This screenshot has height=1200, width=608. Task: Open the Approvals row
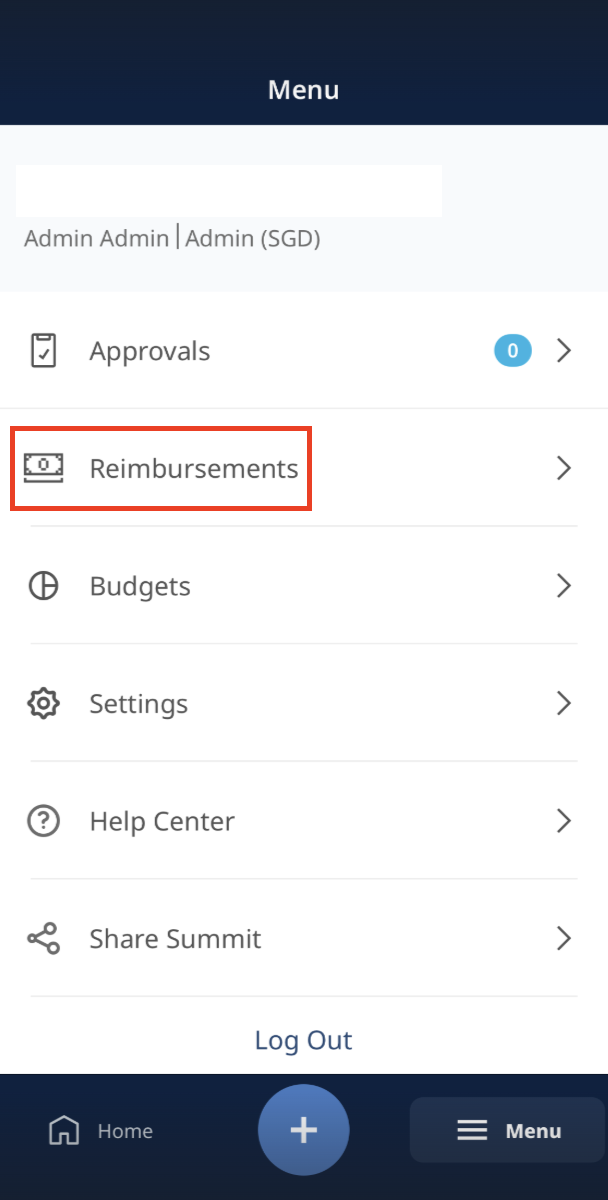[x=304, y=351]
